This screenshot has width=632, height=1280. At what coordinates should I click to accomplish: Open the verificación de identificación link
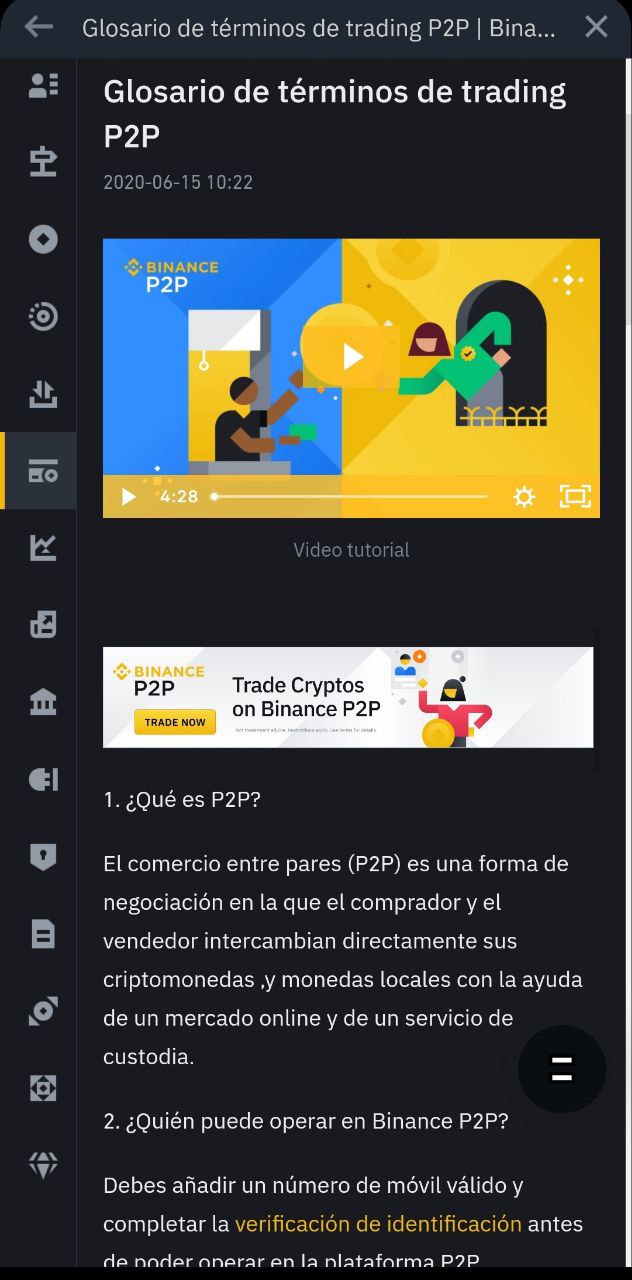point(378,1224)
